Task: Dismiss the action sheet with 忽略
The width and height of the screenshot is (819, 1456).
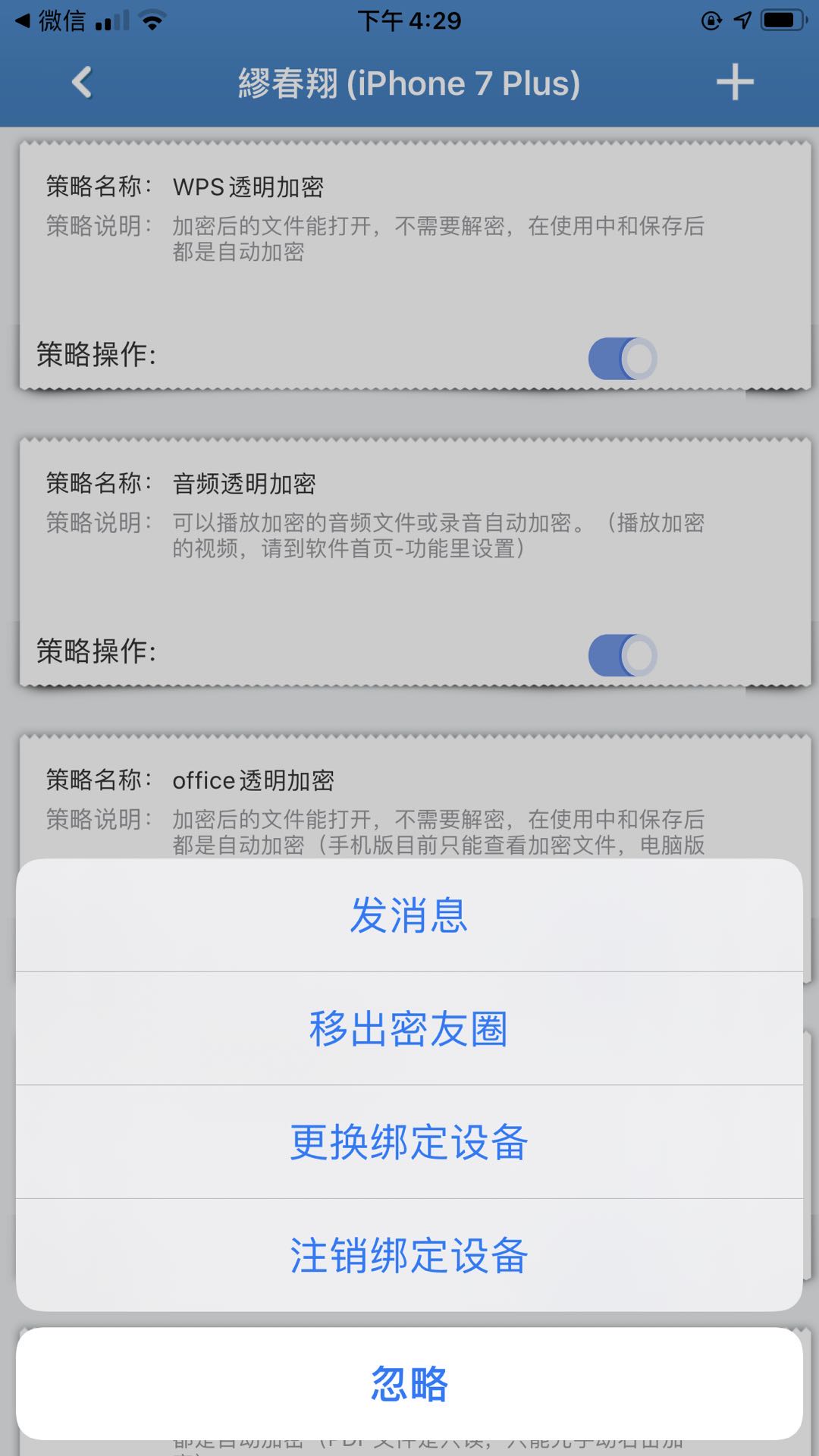Action: (x=409, y=1383)
